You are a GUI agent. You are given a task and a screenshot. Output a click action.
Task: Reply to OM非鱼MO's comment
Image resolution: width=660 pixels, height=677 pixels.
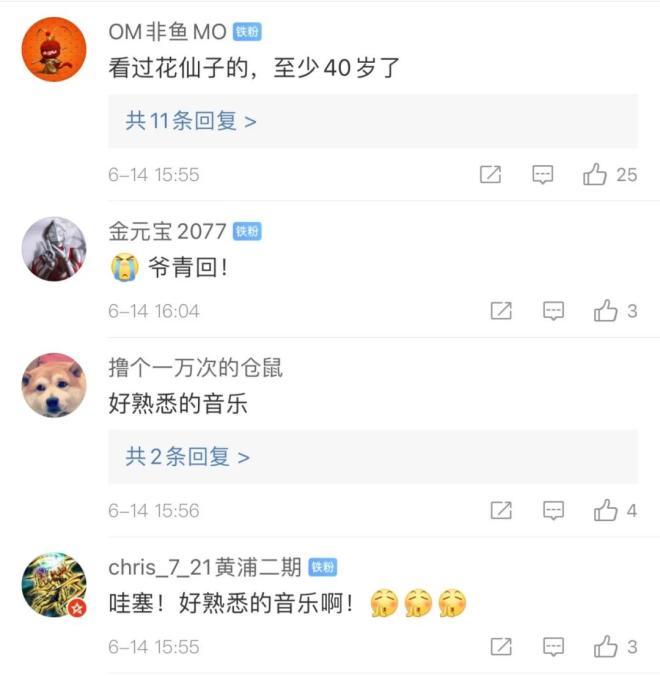pos(543,175)
